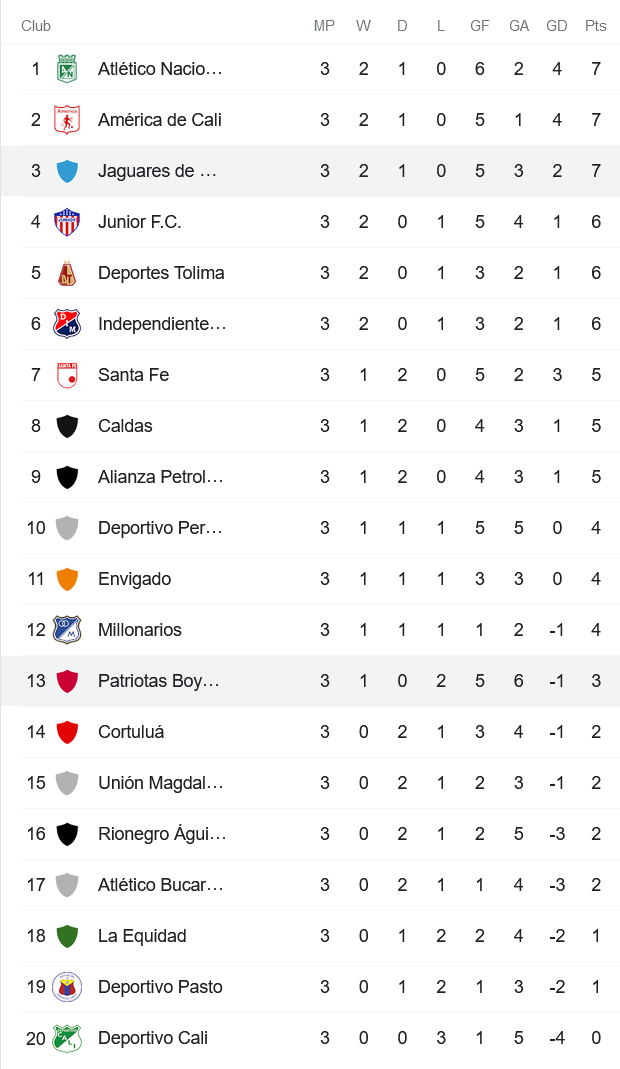Open the Independiente Medellín row
Viewport: 620px width, 1069px height.
(162, 324)
